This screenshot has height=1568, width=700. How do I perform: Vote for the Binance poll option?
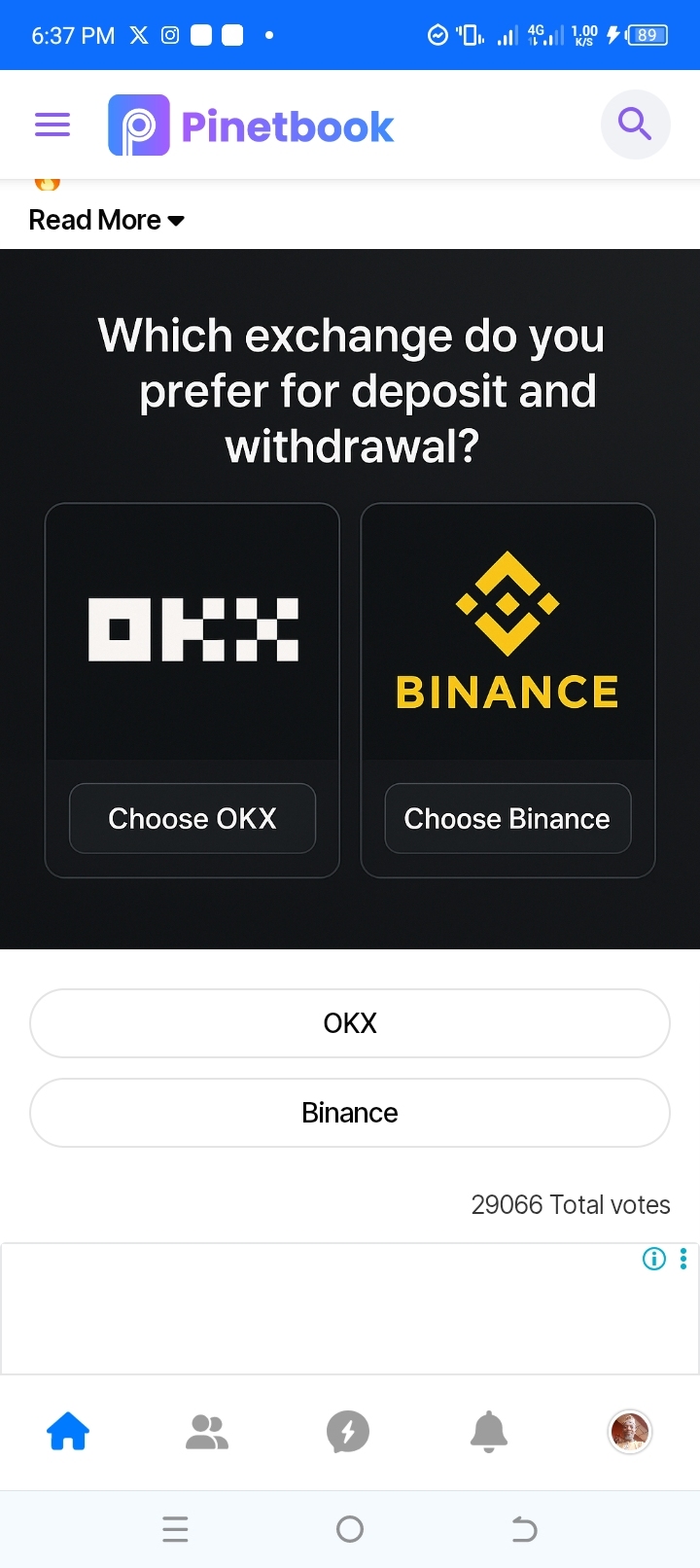click(350, 1113)
